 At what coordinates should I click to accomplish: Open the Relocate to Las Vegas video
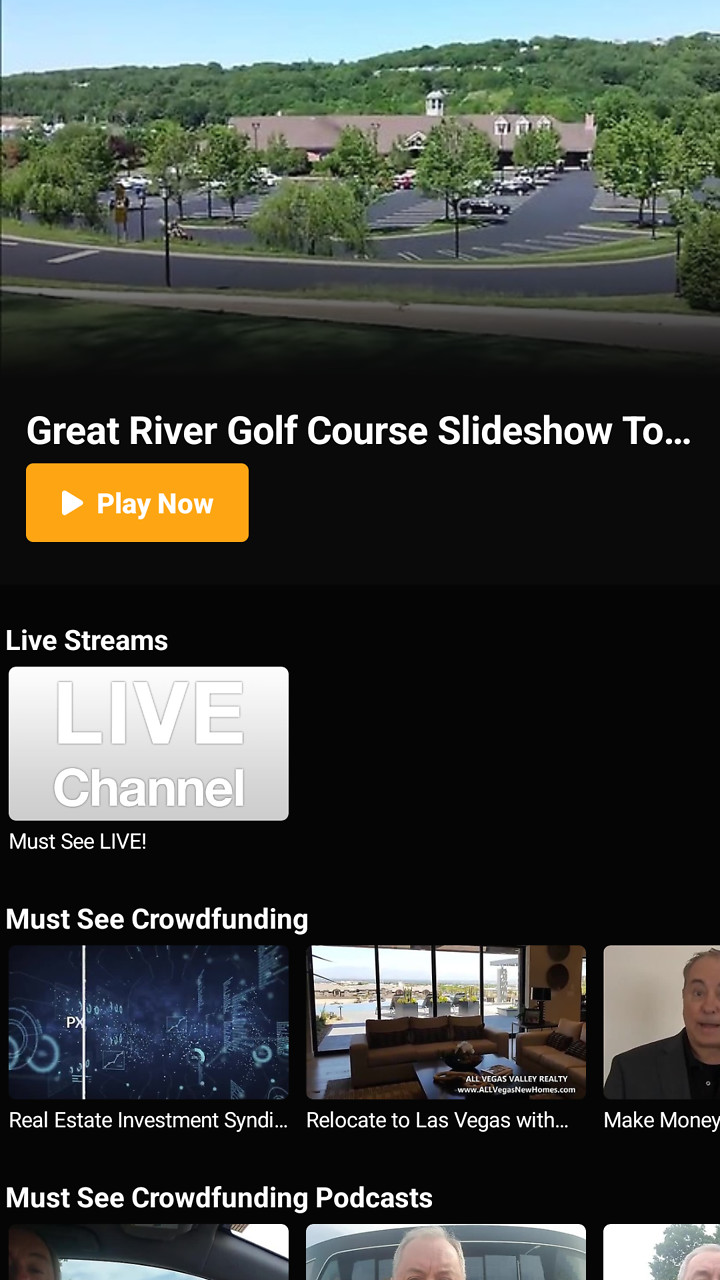445,1022
